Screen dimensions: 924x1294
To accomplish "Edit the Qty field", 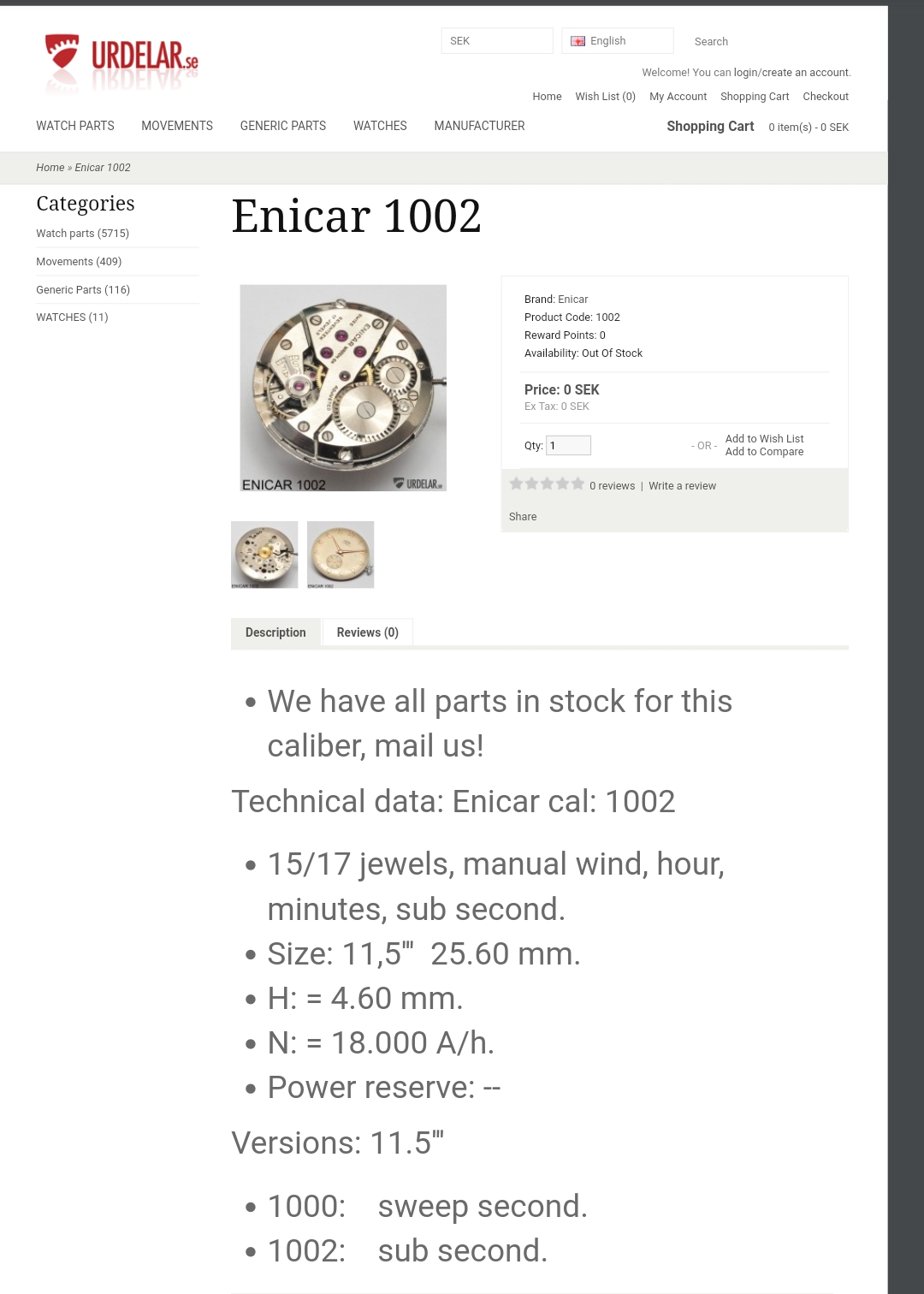I will click(568, 446).
